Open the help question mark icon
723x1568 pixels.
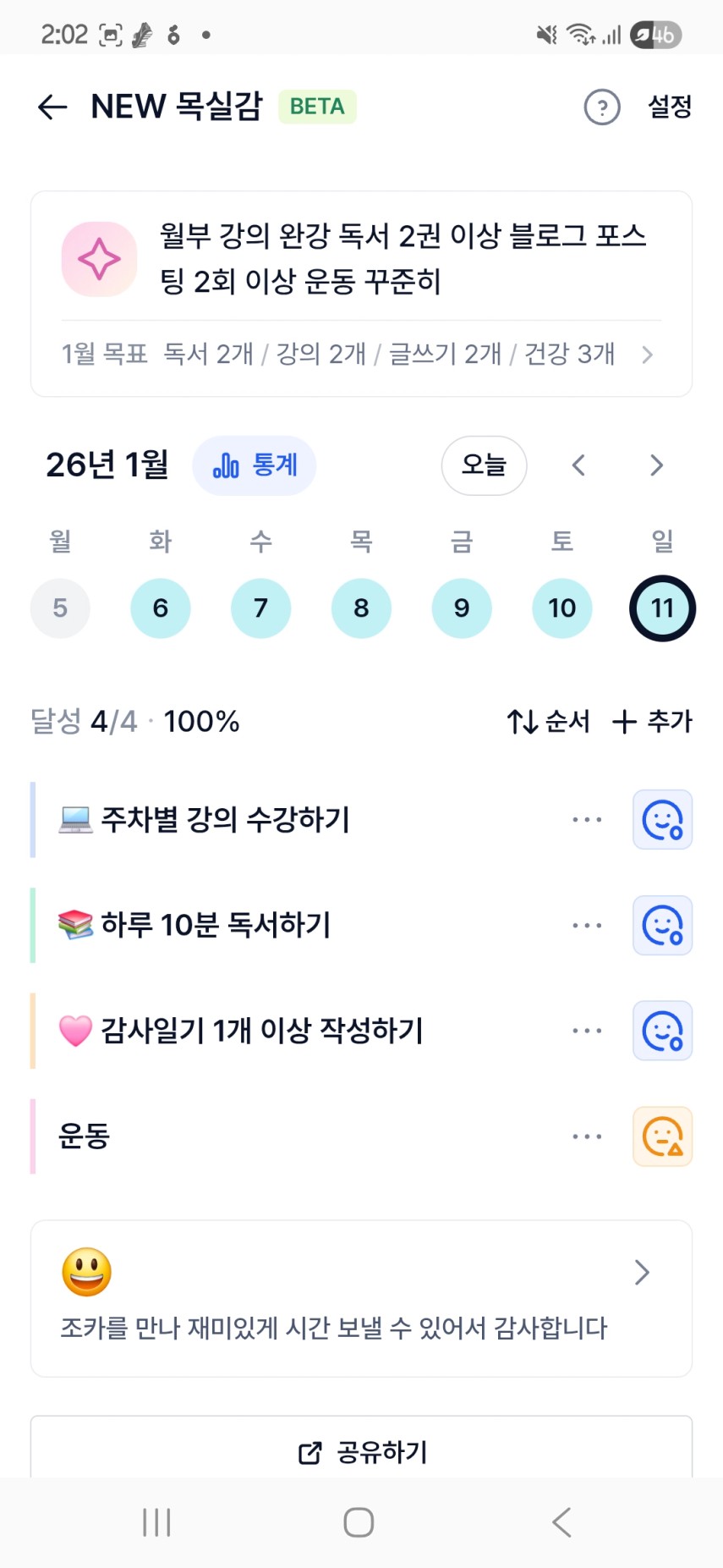pos(602,107)
